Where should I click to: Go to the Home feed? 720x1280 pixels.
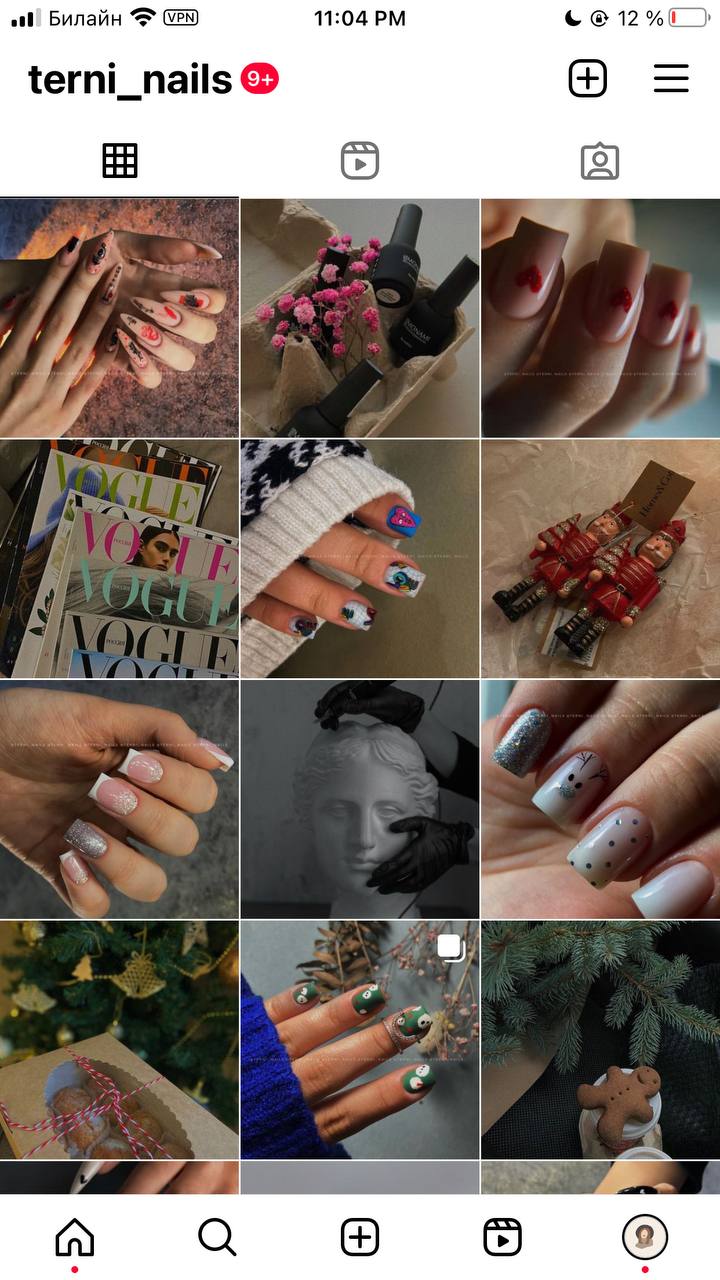pos(75,1238)
